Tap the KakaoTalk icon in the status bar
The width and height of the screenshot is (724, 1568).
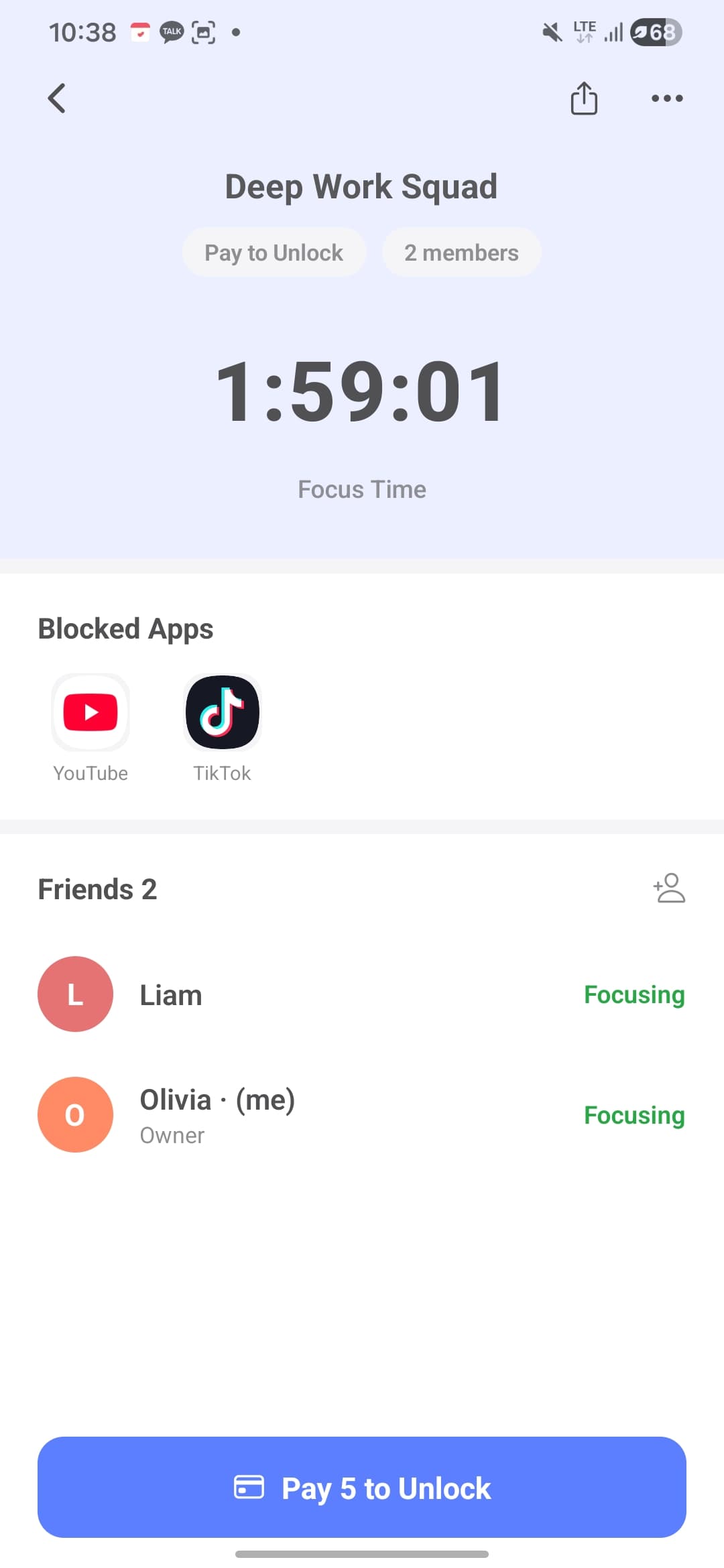coord(171,31)
